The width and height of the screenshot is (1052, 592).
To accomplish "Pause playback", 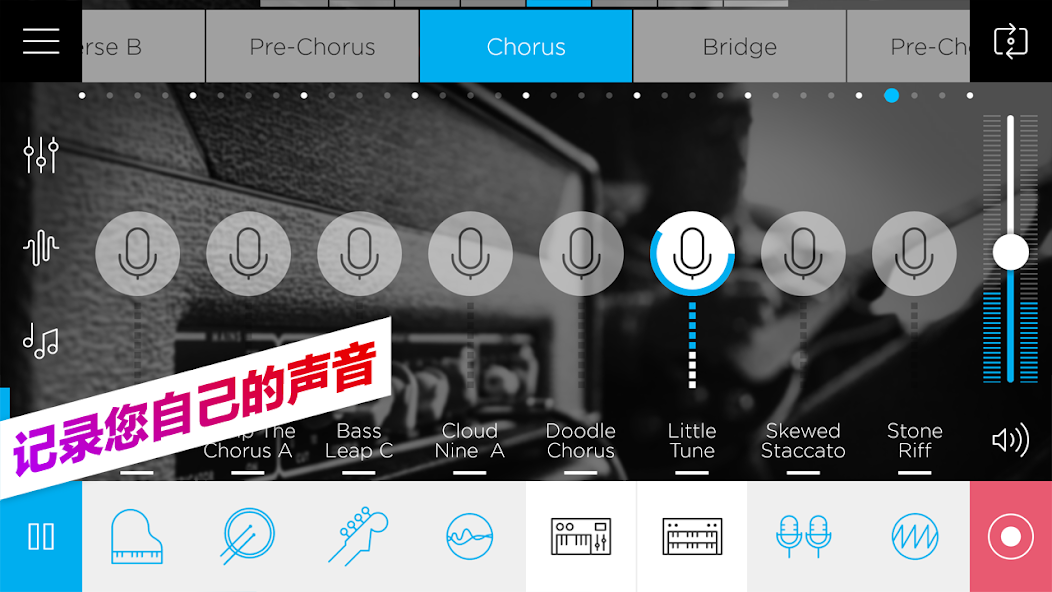I will [41, 536].
